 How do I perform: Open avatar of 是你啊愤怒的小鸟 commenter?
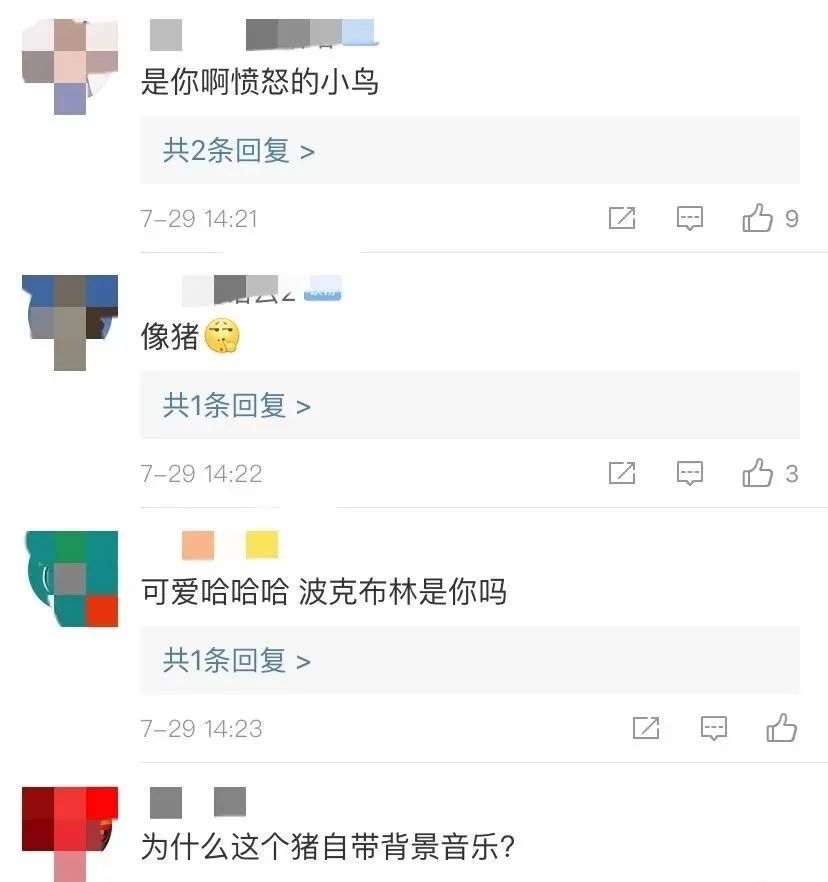tap(70, 66)
